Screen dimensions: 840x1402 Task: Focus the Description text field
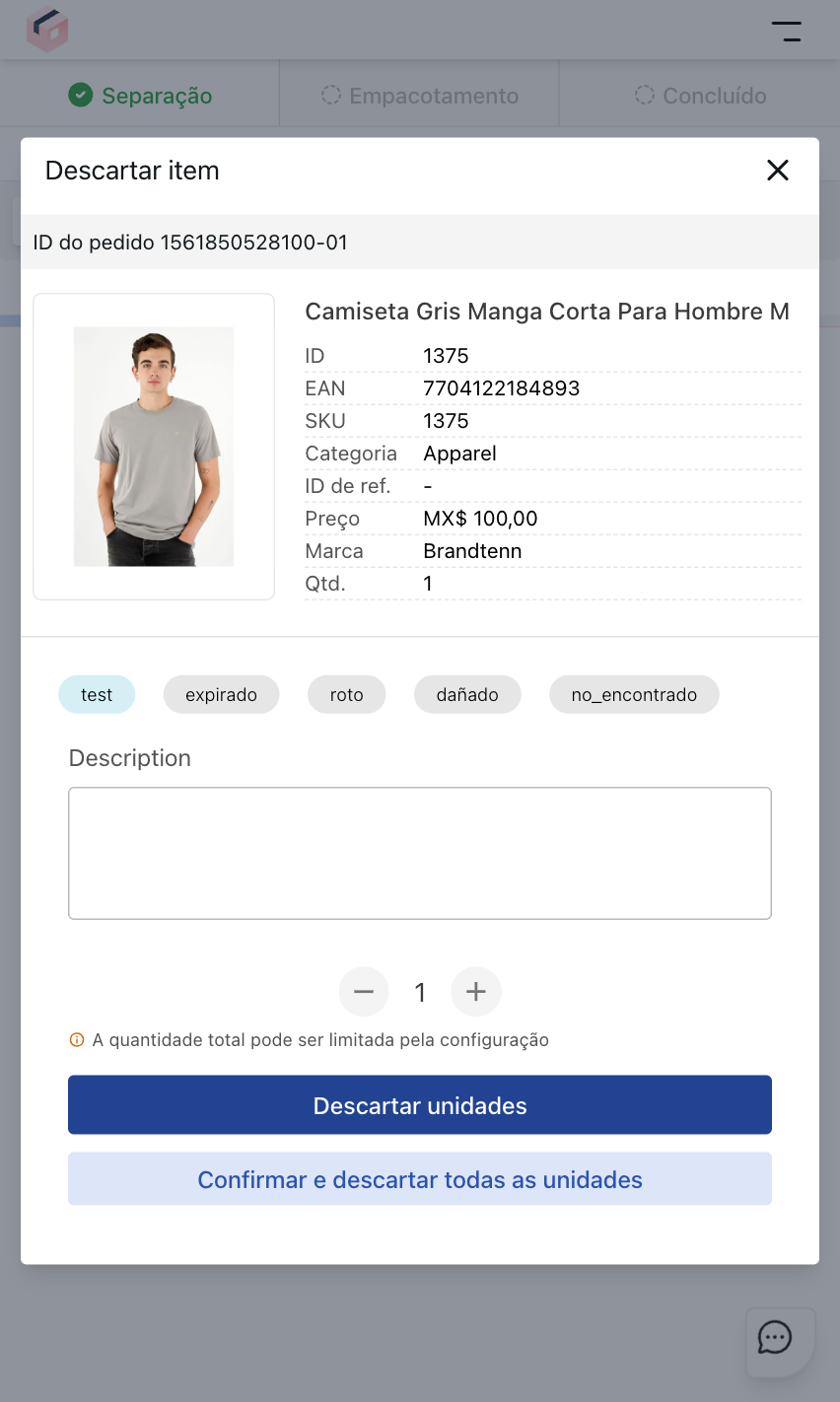420,853
